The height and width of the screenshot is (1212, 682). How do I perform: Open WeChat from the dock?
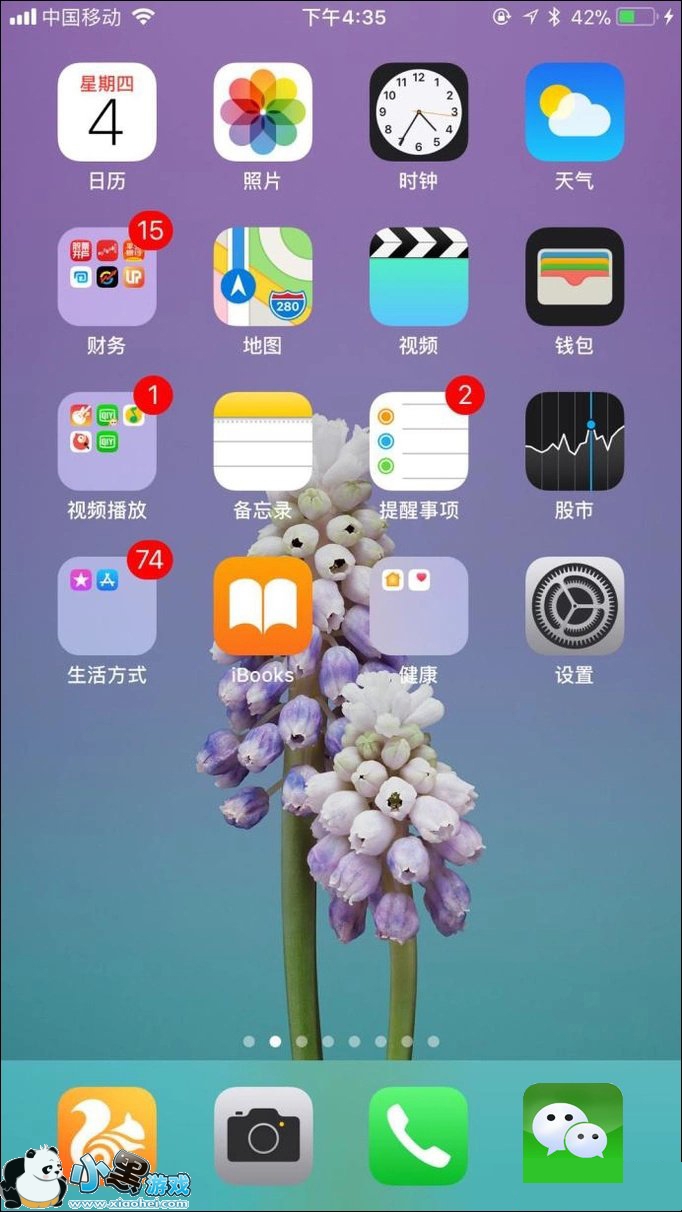pos(573,1133)
